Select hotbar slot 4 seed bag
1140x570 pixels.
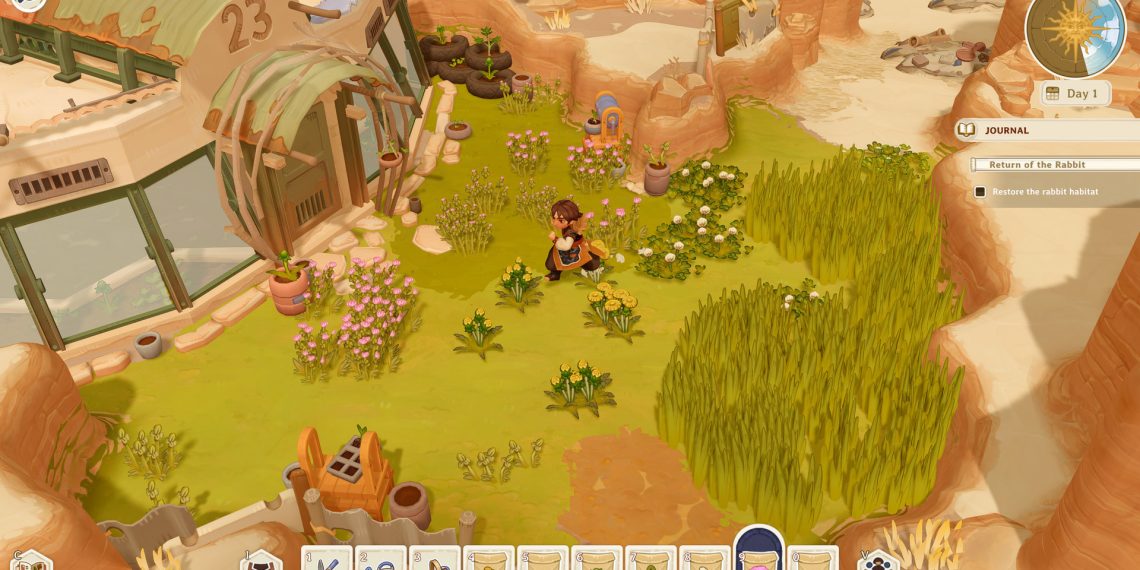tap(489, 559)
